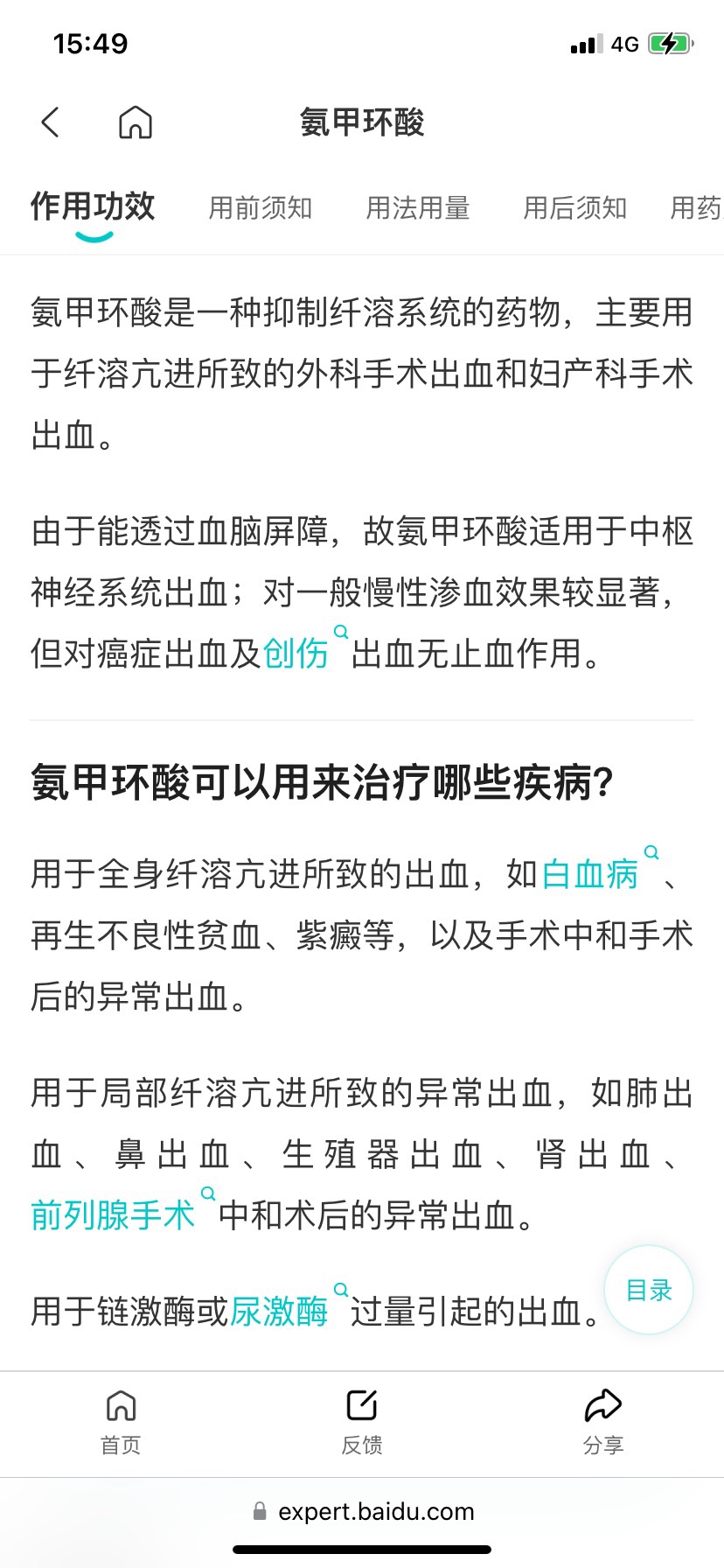The height and width of the screenshot is (1568, 724).
Task: Switch to the 用前须知 tab
Action: click(x=261, y=208)
